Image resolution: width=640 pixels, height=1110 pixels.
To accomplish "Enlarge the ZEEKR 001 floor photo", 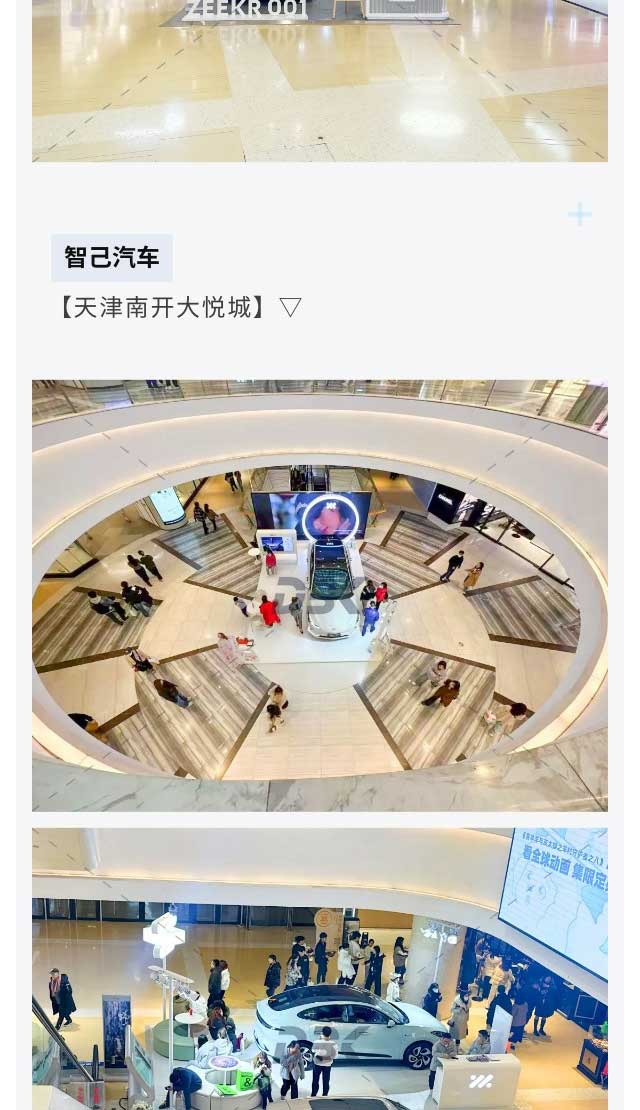I will point(320,80).
